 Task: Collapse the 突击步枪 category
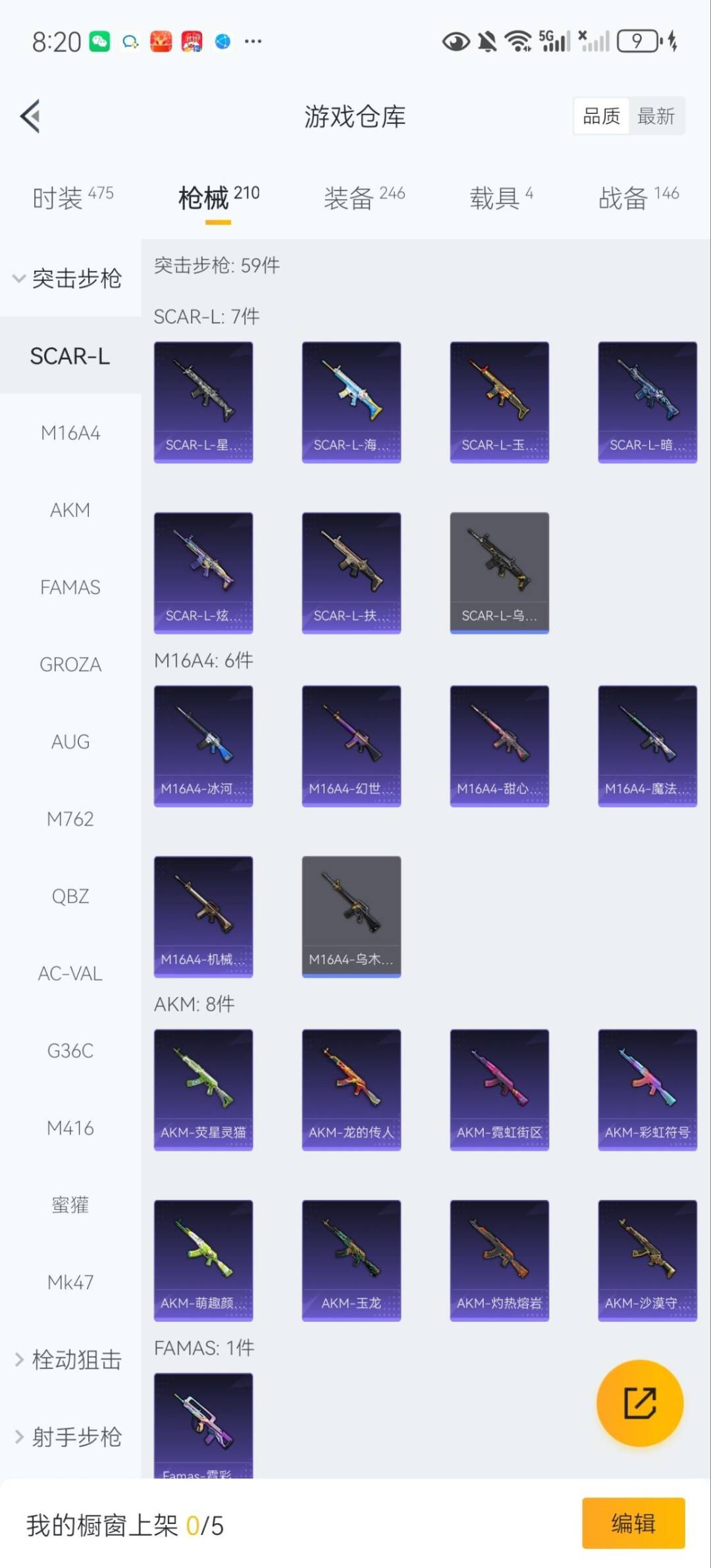coord(69,278)
